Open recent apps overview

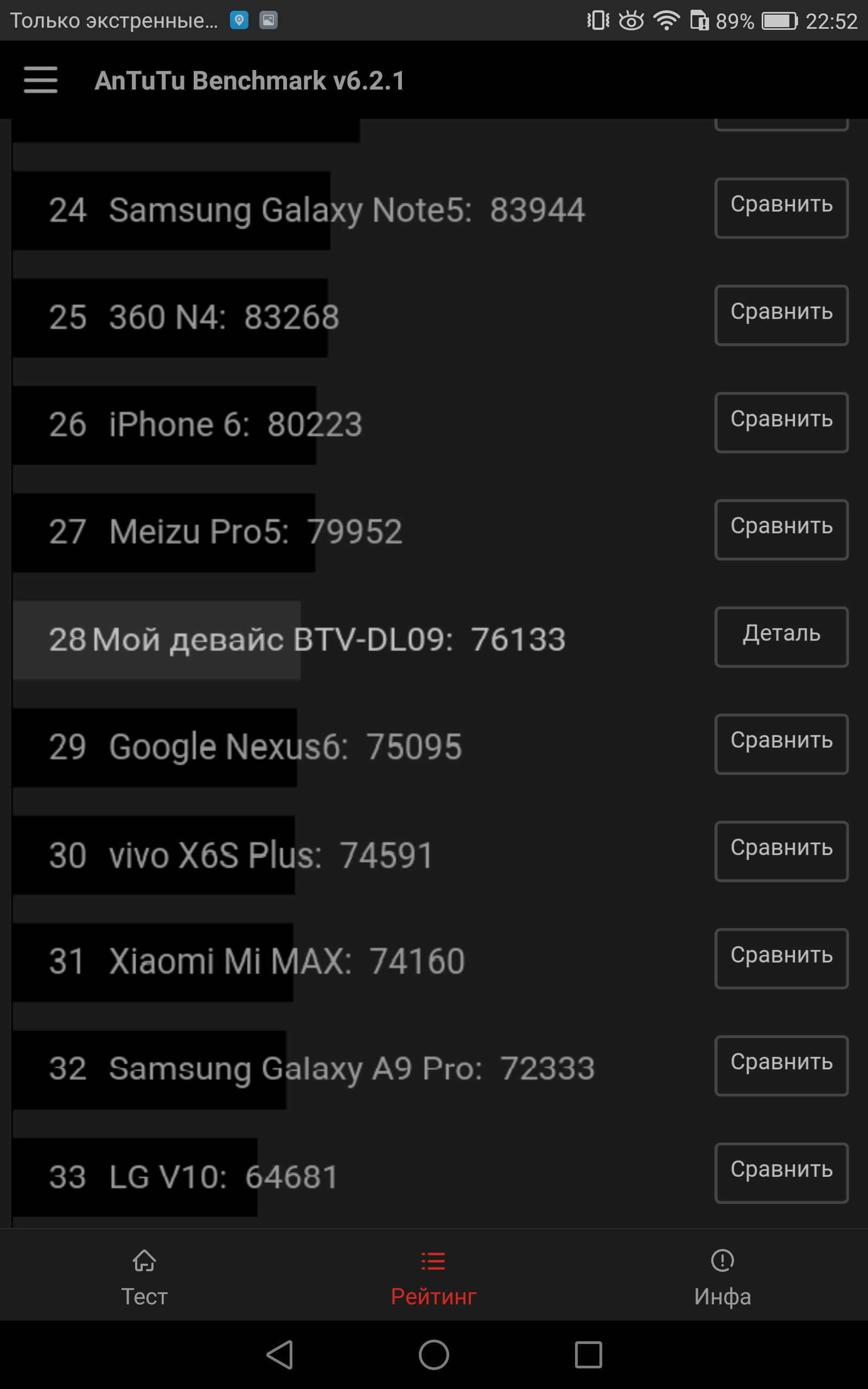coord(589,1355)
